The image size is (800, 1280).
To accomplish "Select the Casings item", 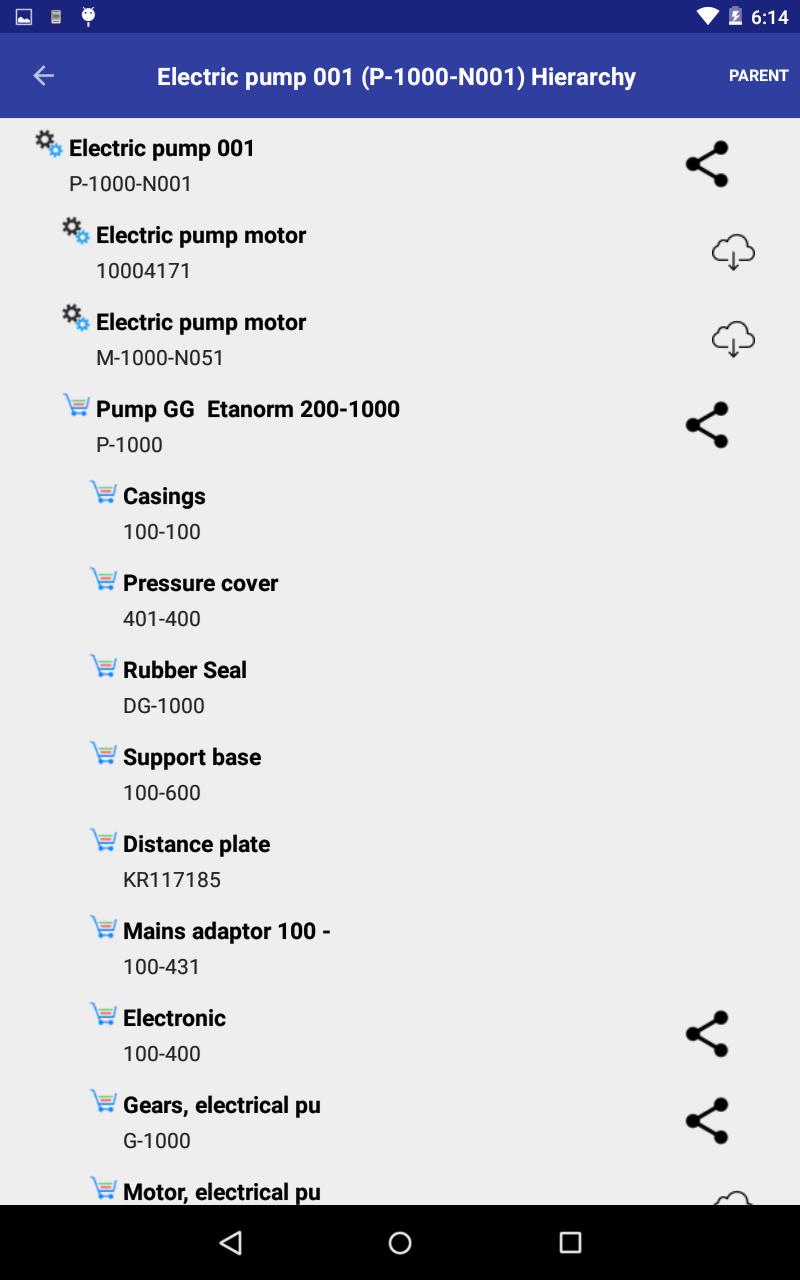I will (x=400, y=513).
